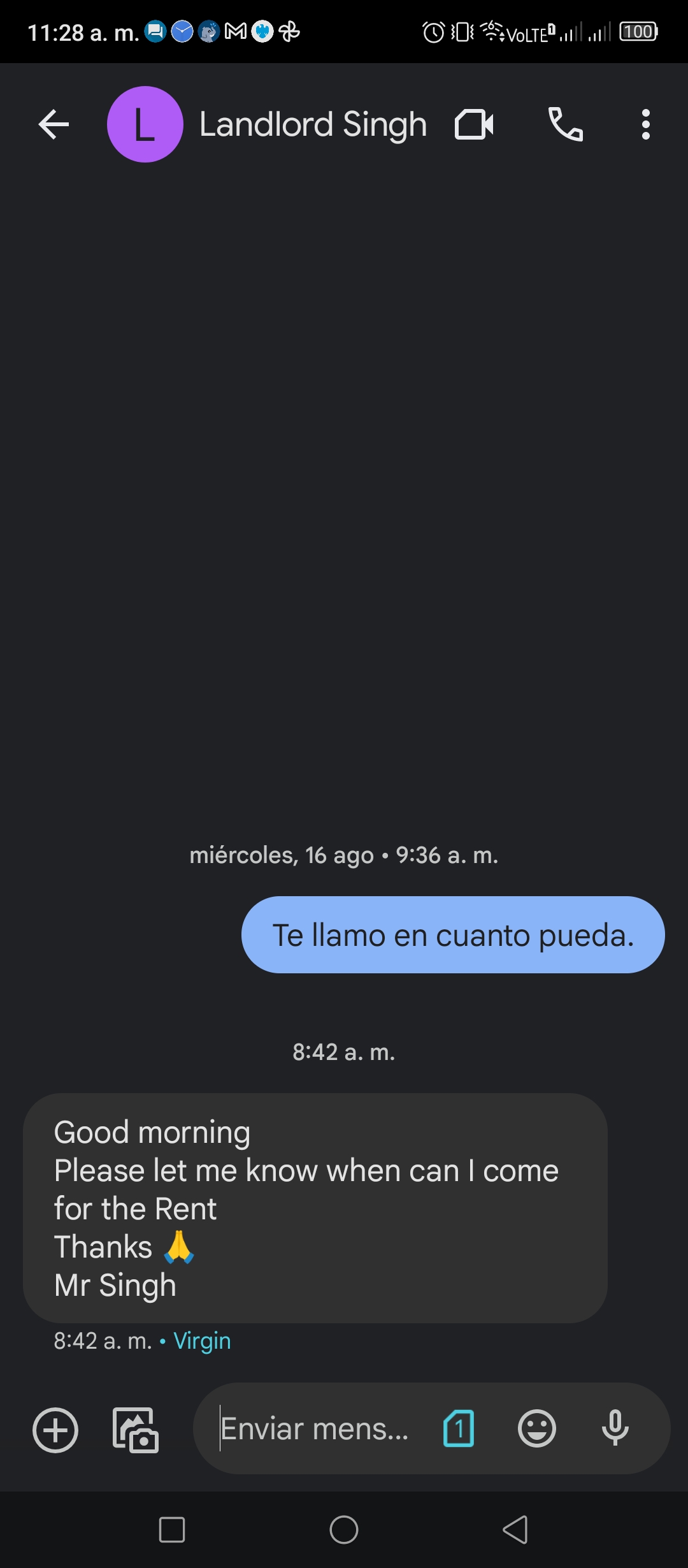Open Landlord Singh's purple contact avatar
Viewport: 688px width, 1568px height.
[145, 124]
